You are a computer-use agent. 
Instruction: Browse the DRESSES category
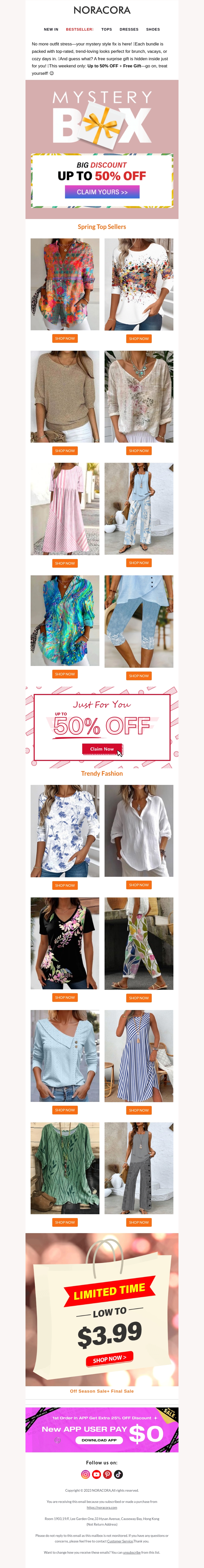click(129, 29)
